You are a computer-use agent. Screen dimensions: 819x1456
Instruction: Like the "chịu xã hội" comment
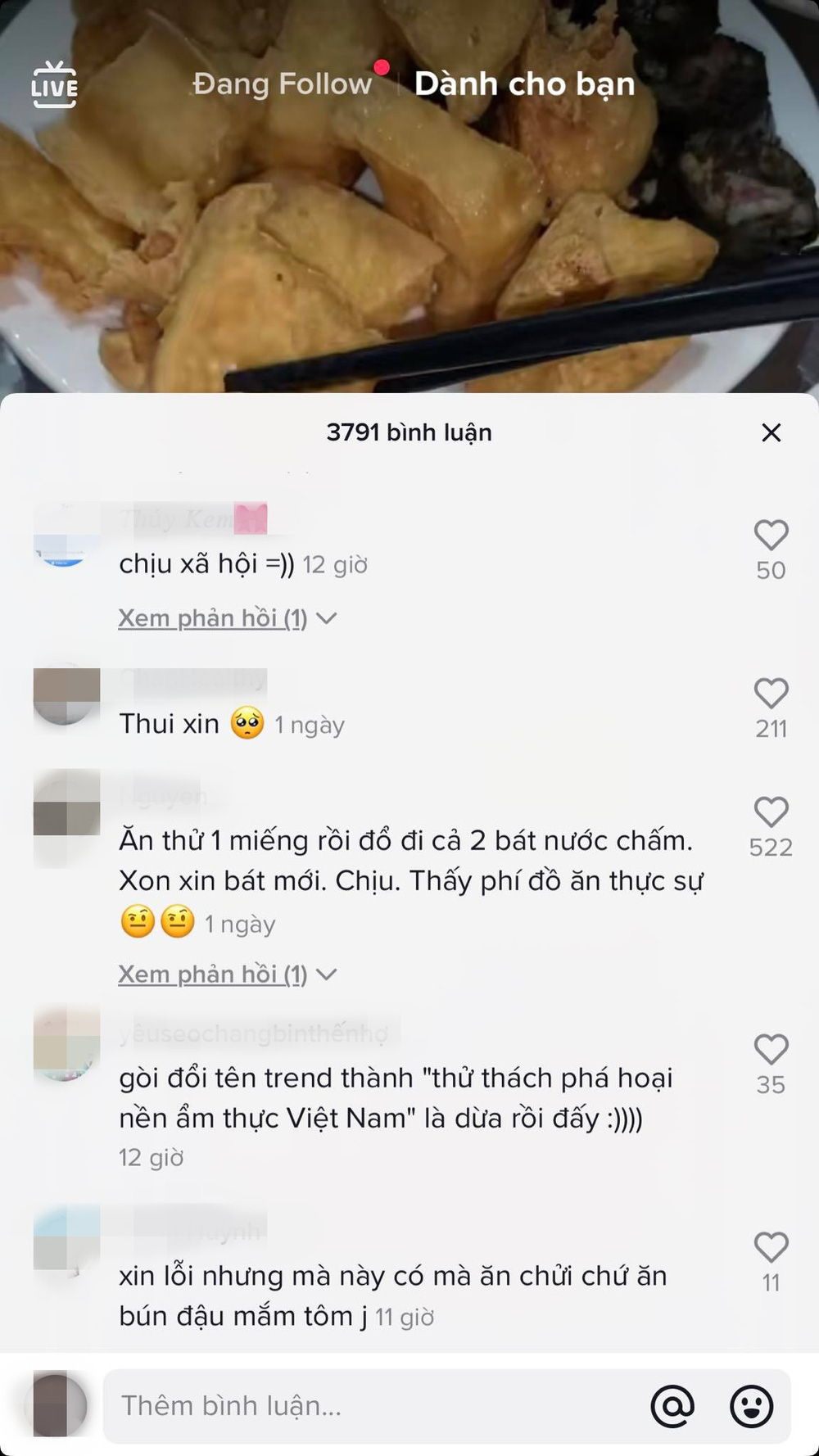(771, 536)
